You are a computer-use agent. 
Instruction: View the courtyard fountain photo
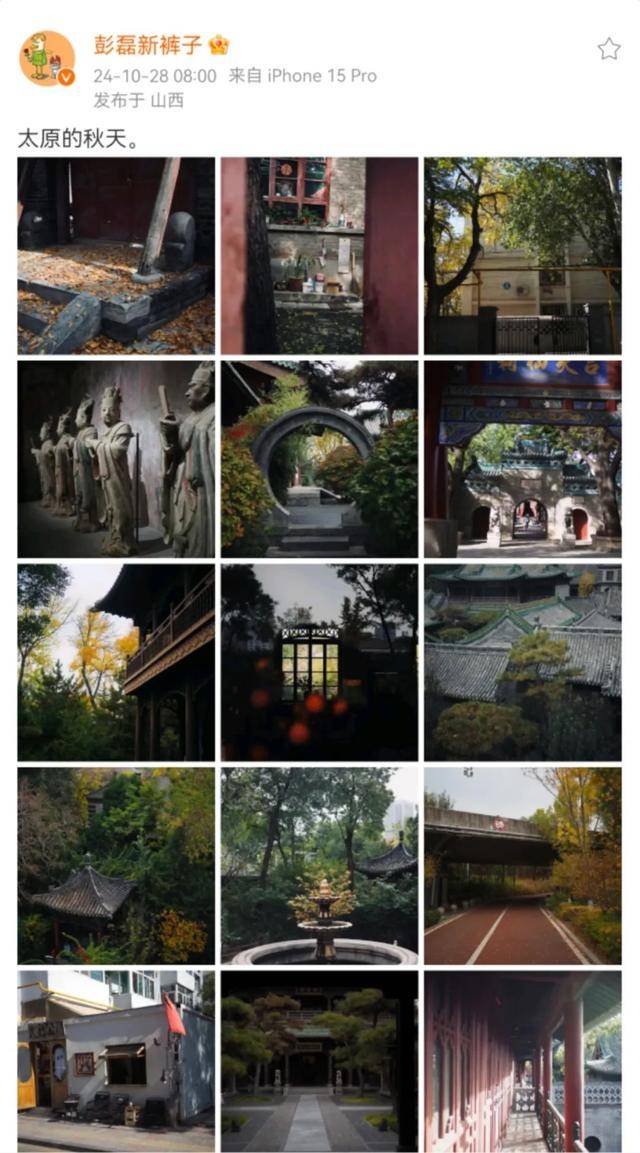319,865
